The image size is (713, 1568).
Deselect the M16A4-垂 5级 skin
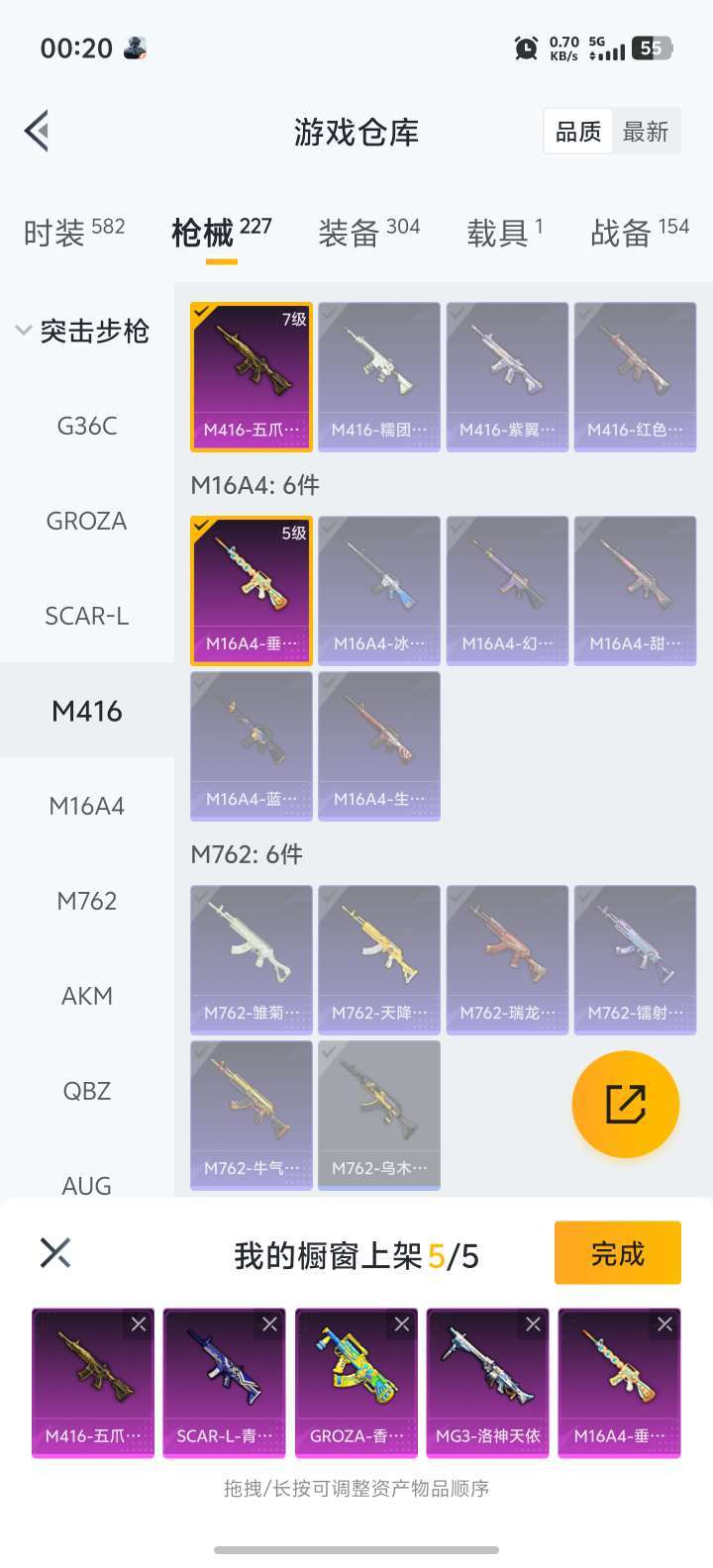coord(252,590)
